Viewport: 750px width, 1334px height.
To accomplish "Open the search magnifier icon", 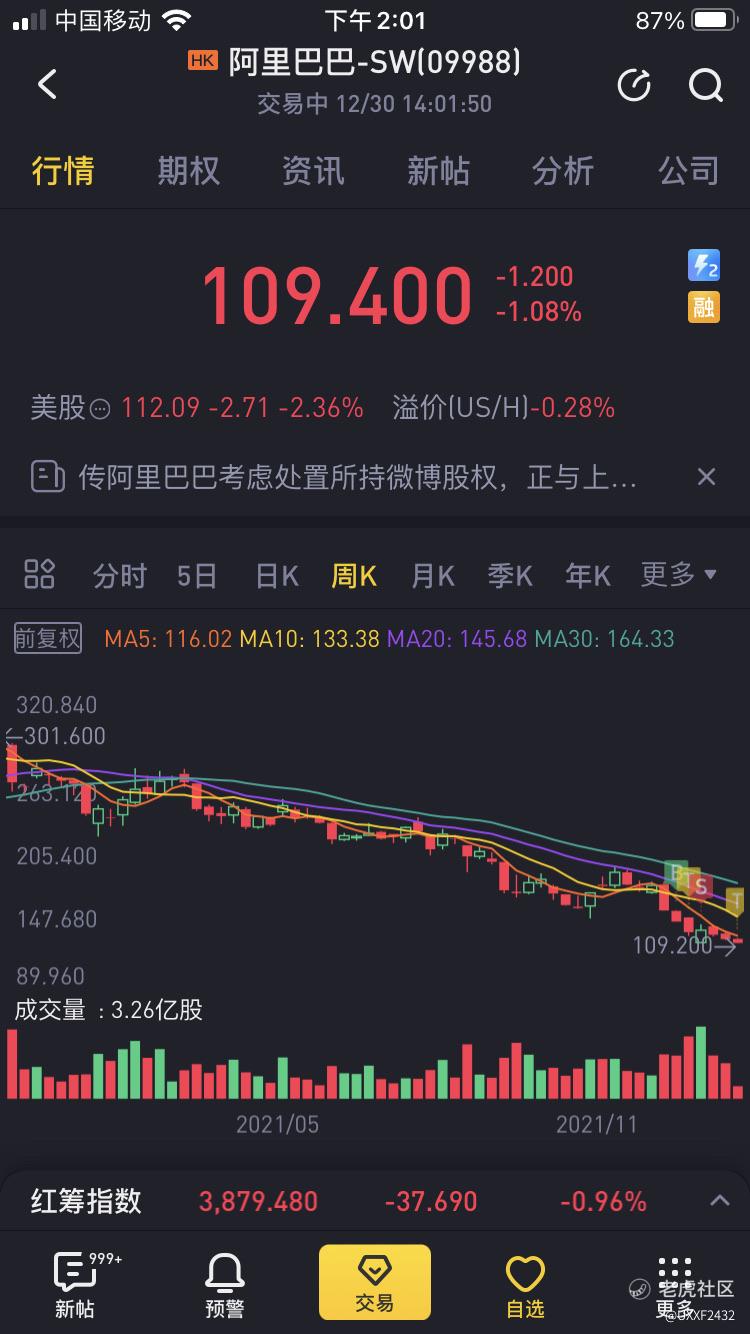I will pyautogui.click(x=706, y=86).
